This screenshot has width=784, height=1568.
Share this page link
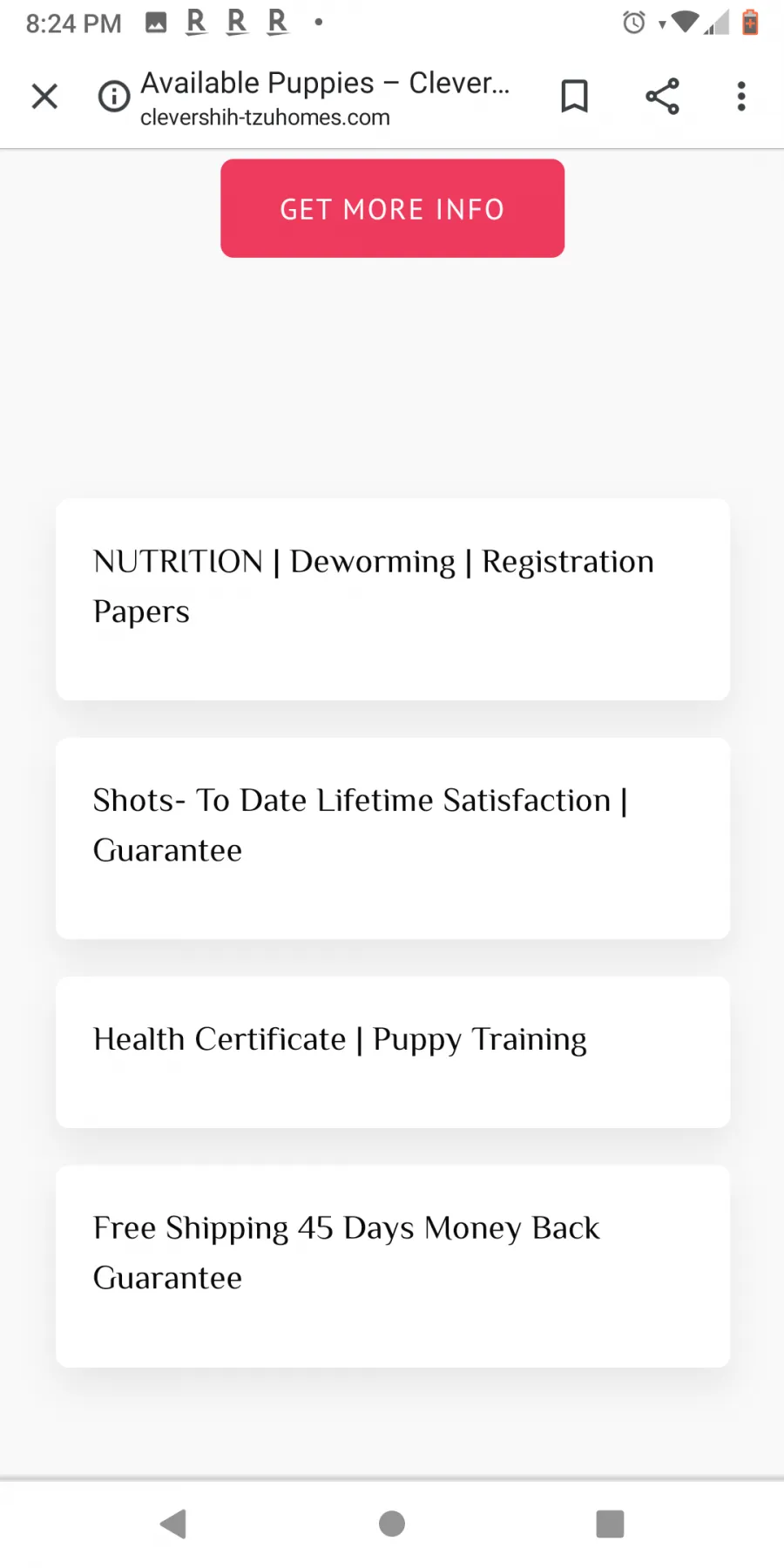click(x=662, y=96)
